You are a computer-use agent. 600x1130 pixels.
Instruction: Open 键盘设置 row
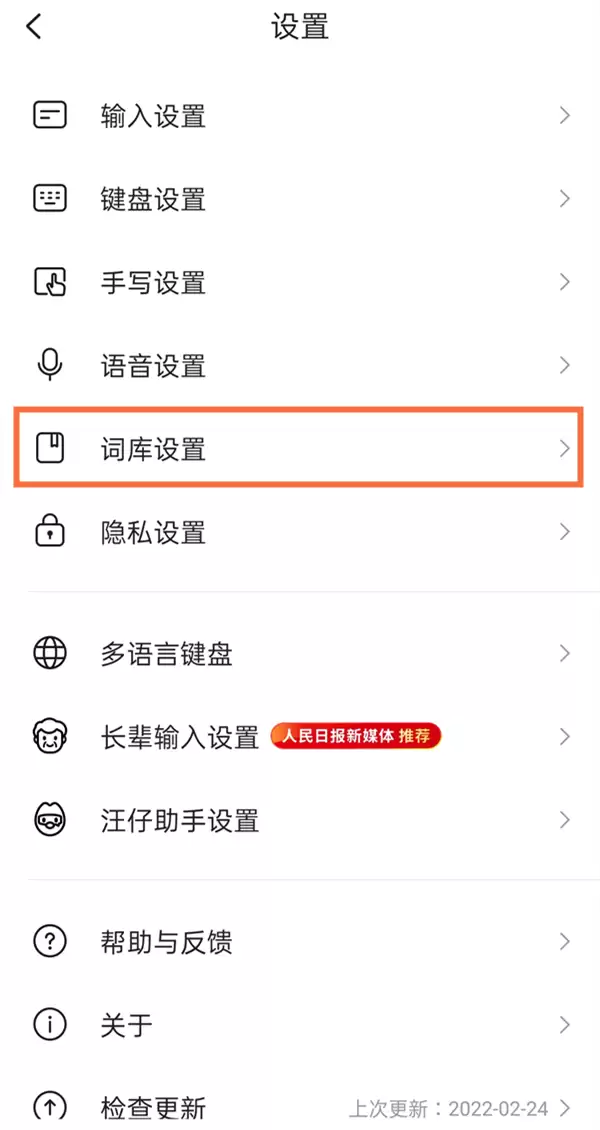(x=300, y=199)
